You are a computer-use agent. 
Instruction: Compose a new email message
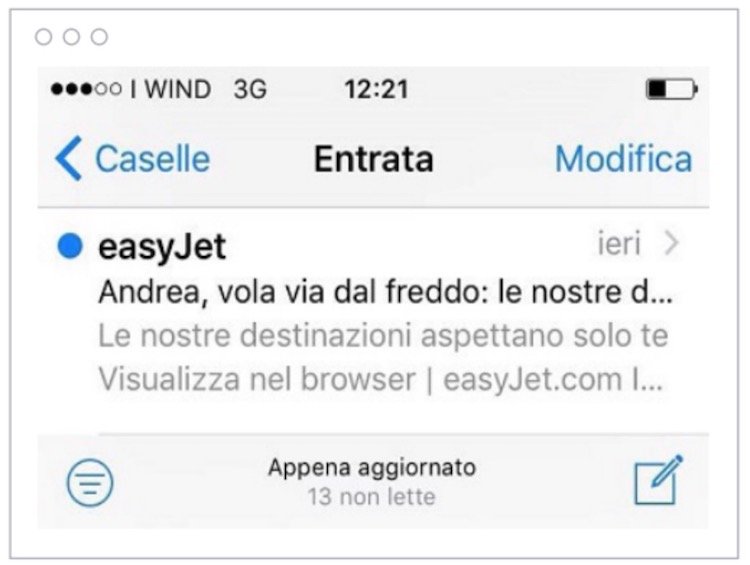[658, 480]
